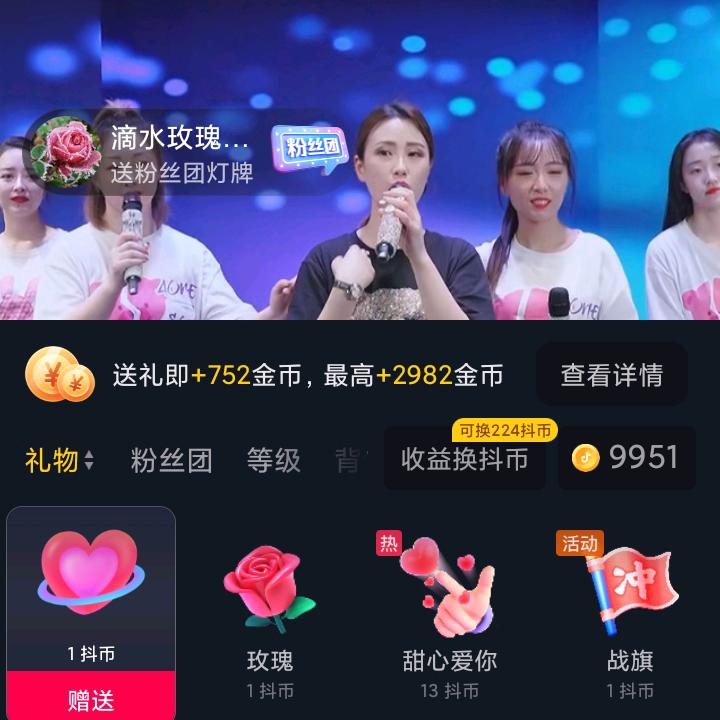Select the 战旗 flag gift

click(630, 615)
